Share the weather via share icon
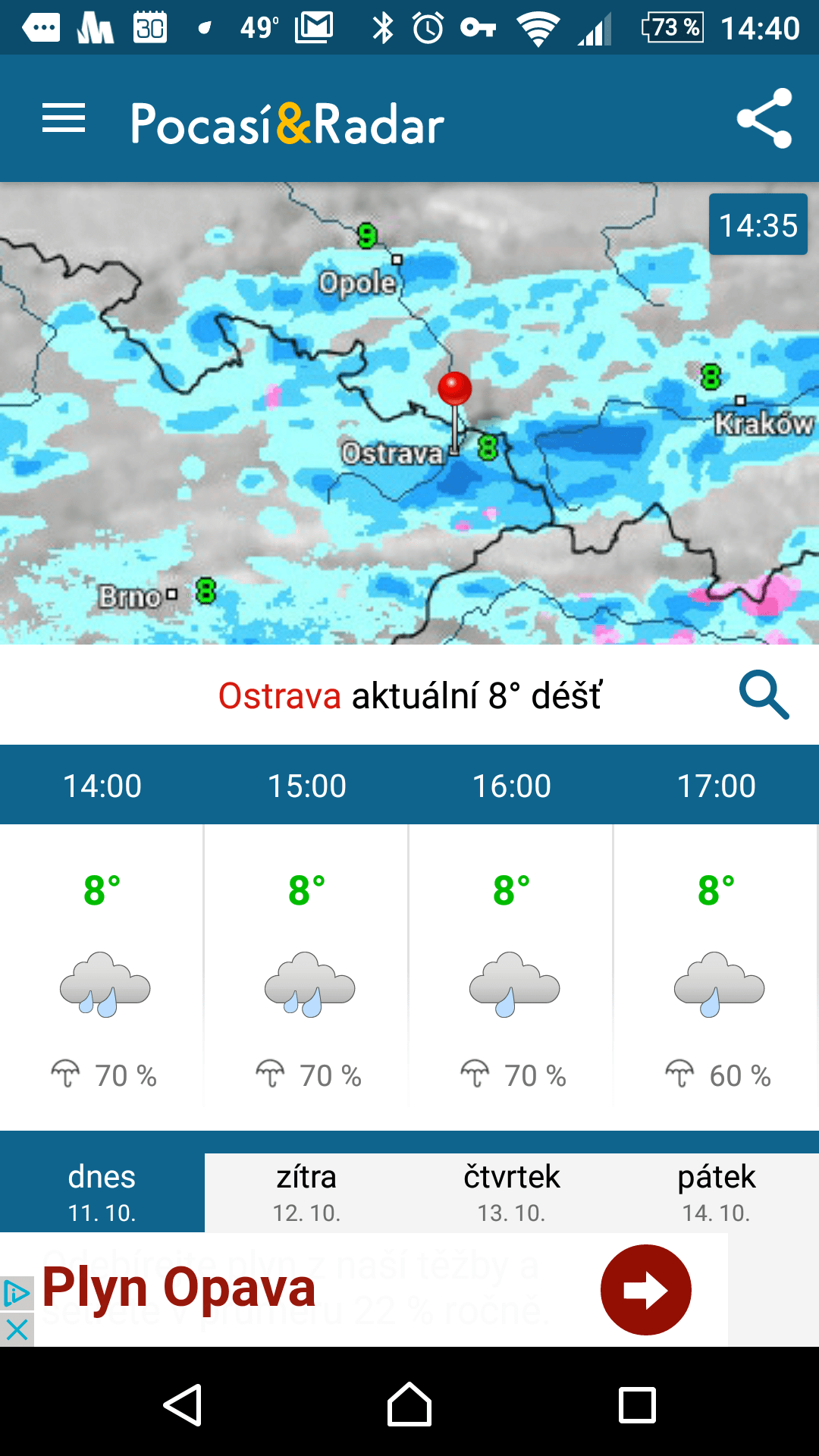Image resolution: width=819 pixels, height=1456 pixels. 764,118
